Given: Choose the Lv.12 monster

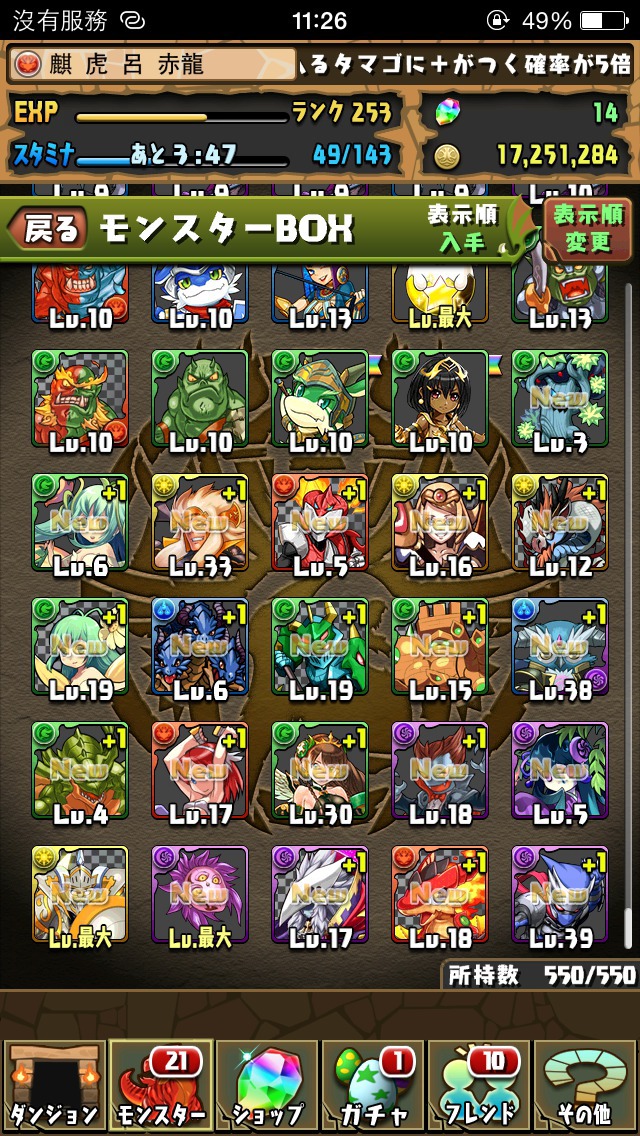Looking at the screenshot, I should click(560, 523).
